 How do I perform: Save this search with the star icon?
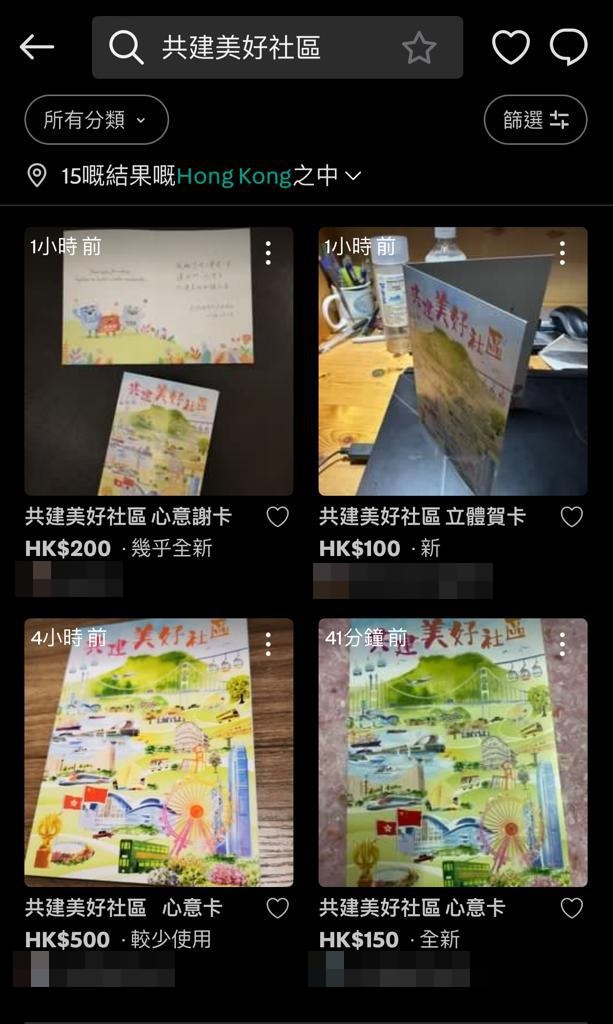tap(418, 47)
